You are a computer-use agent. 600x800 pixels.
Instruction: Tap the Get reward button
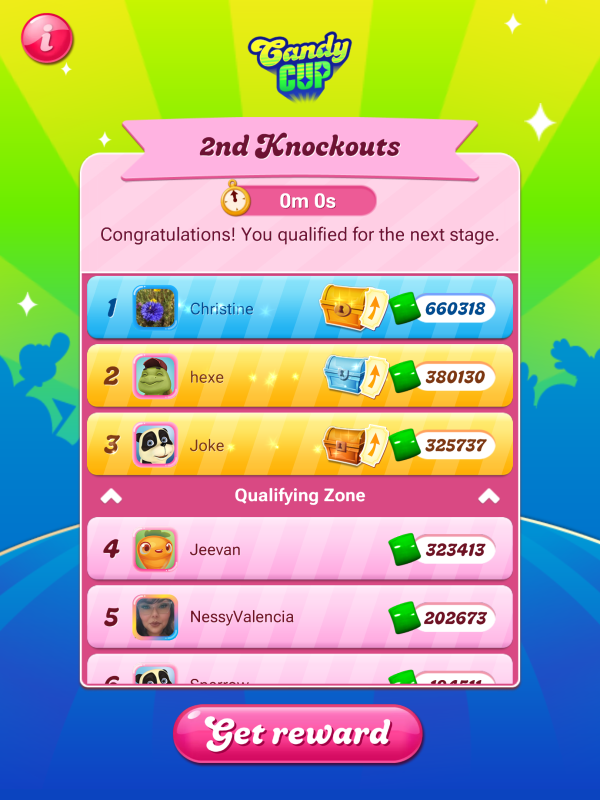[x=298, y=734]
